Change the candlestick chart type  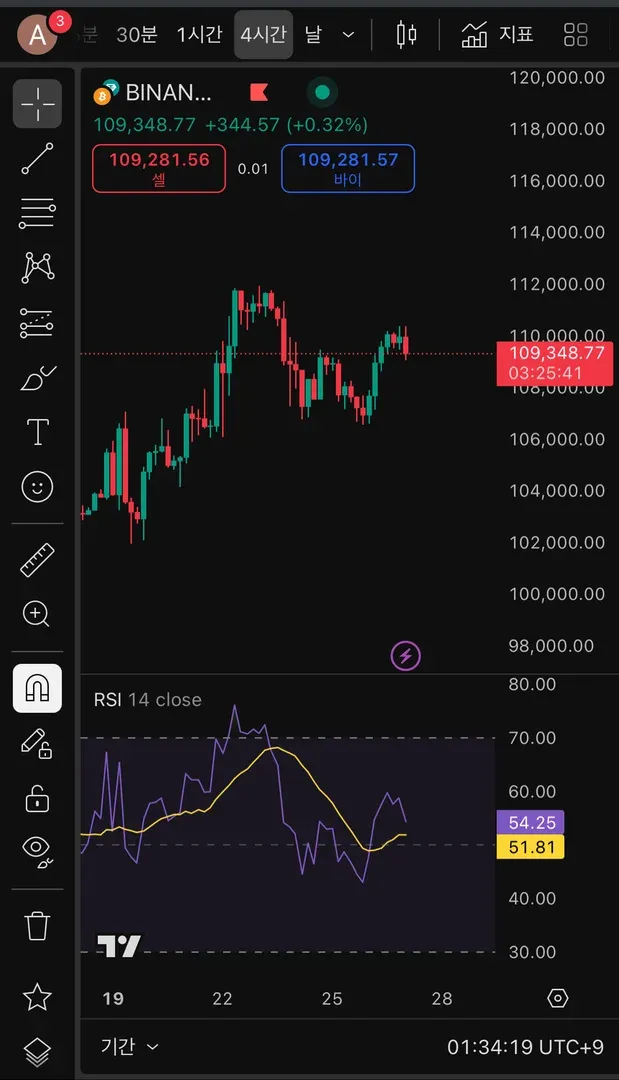[x=406, y=35]
